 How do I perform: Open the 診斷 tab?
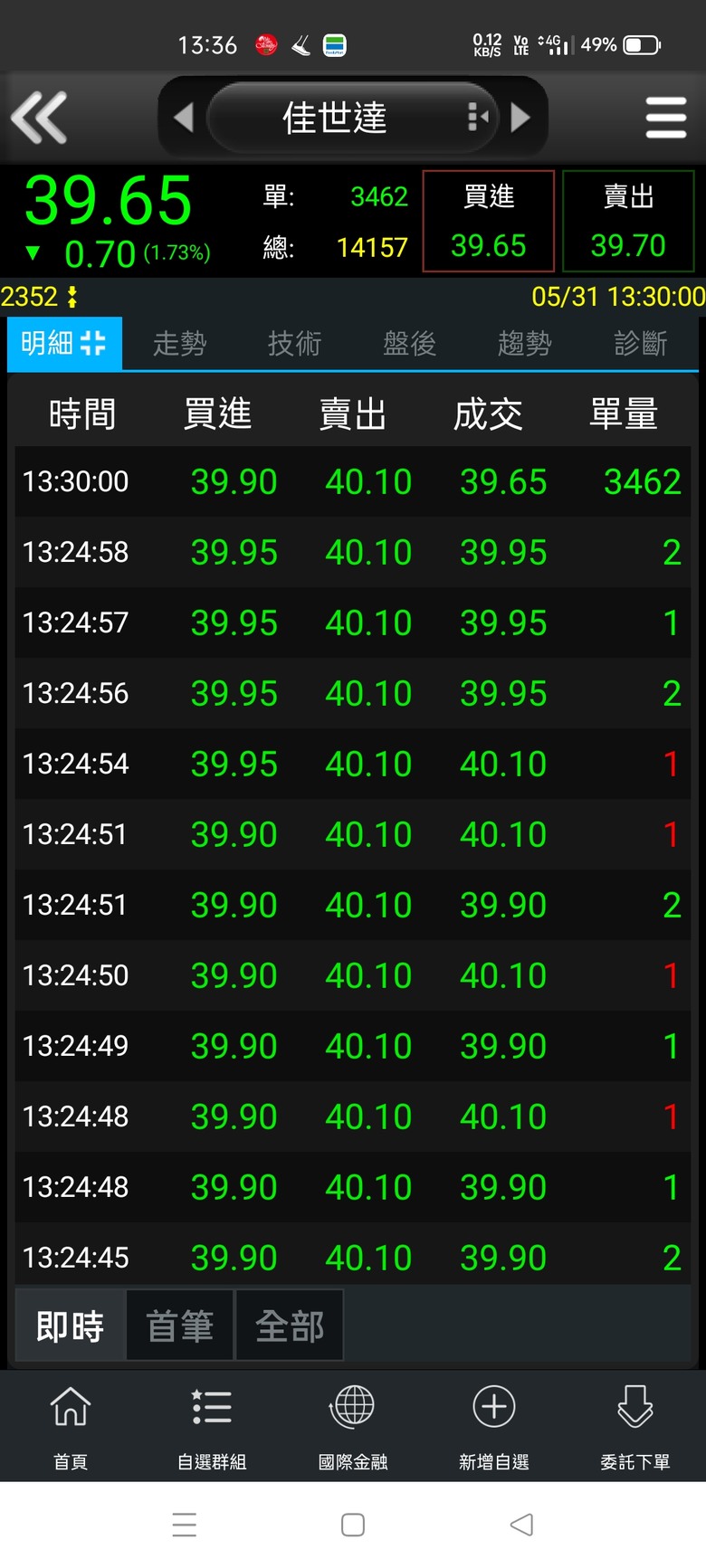pos(640,344)
